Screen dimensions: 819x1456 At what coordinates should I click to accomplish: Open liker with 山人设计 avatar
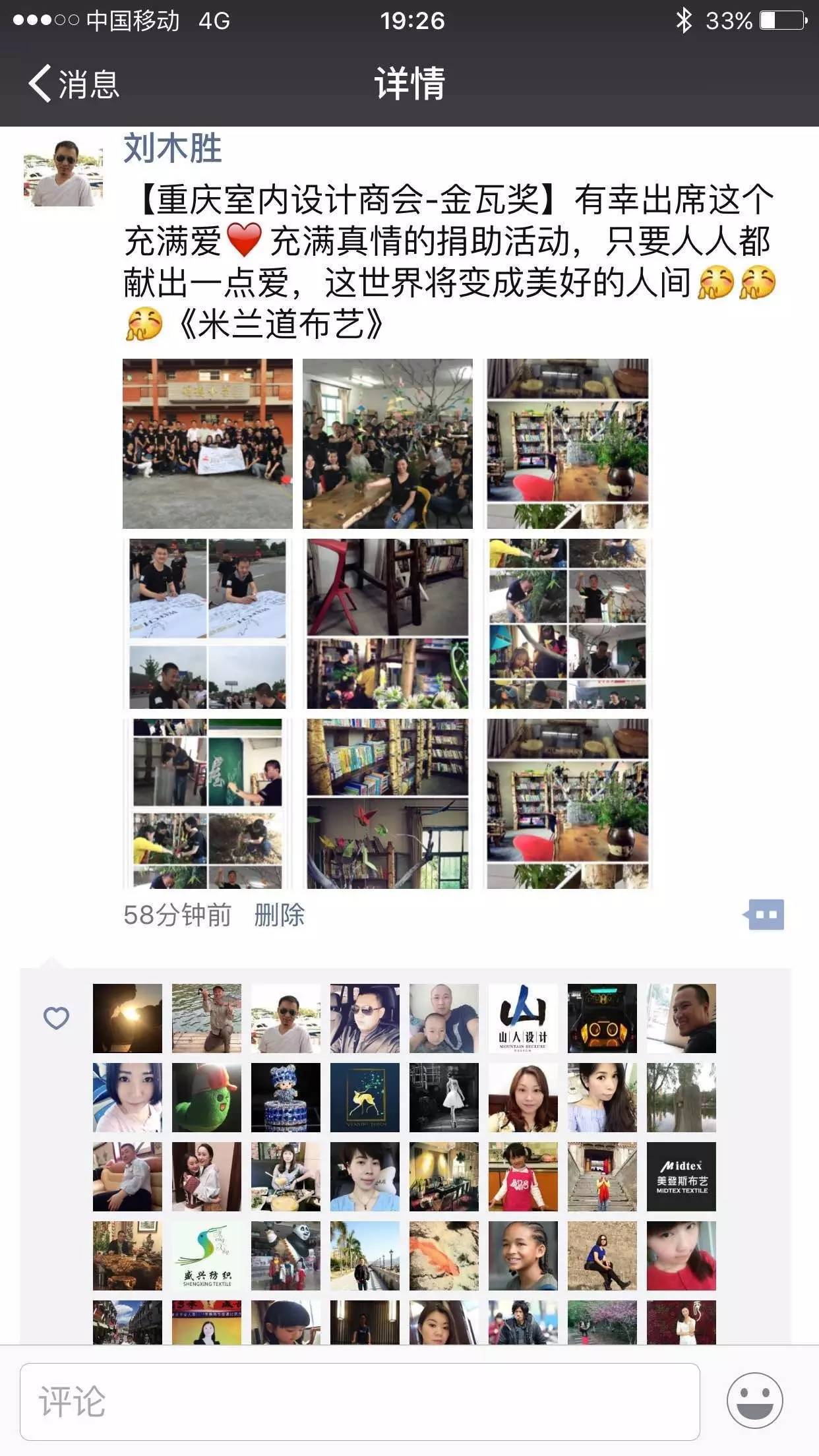[x=523, y=1018]
